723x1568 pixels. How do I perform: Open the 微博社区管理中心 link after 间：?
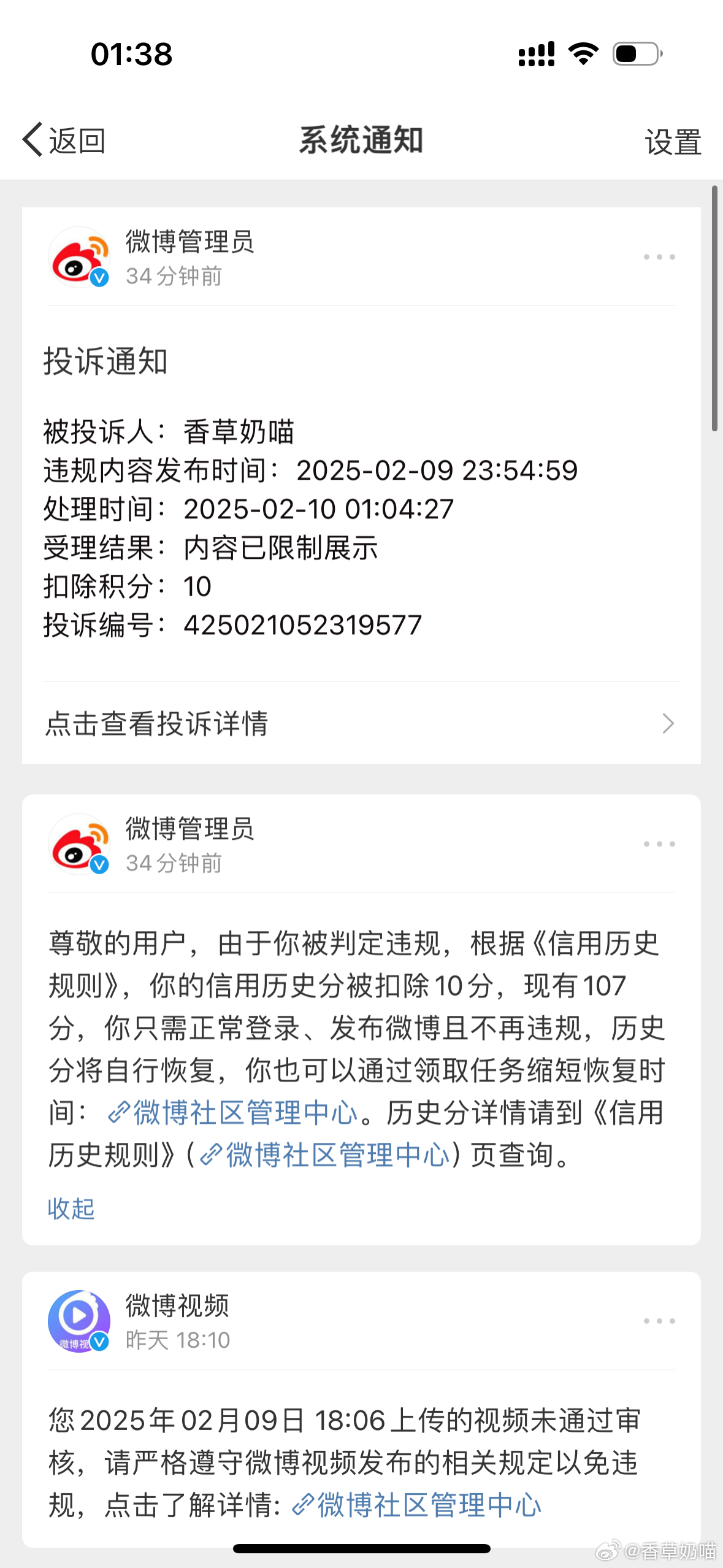pyautogui.click(x=232, y=1112)
